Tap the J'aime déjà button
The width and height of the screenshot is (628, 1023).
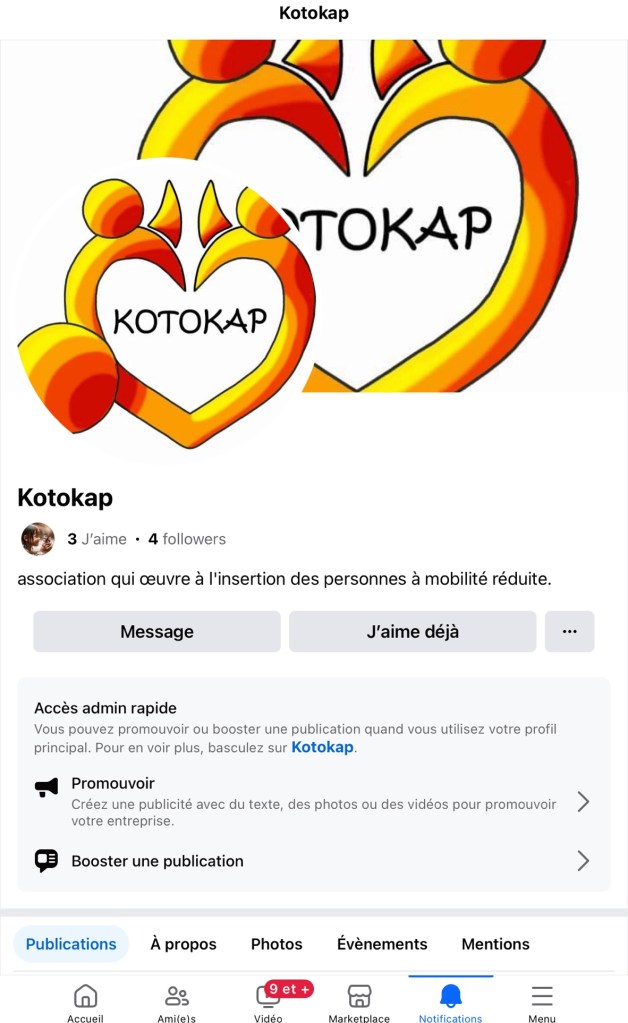[412, 631]
